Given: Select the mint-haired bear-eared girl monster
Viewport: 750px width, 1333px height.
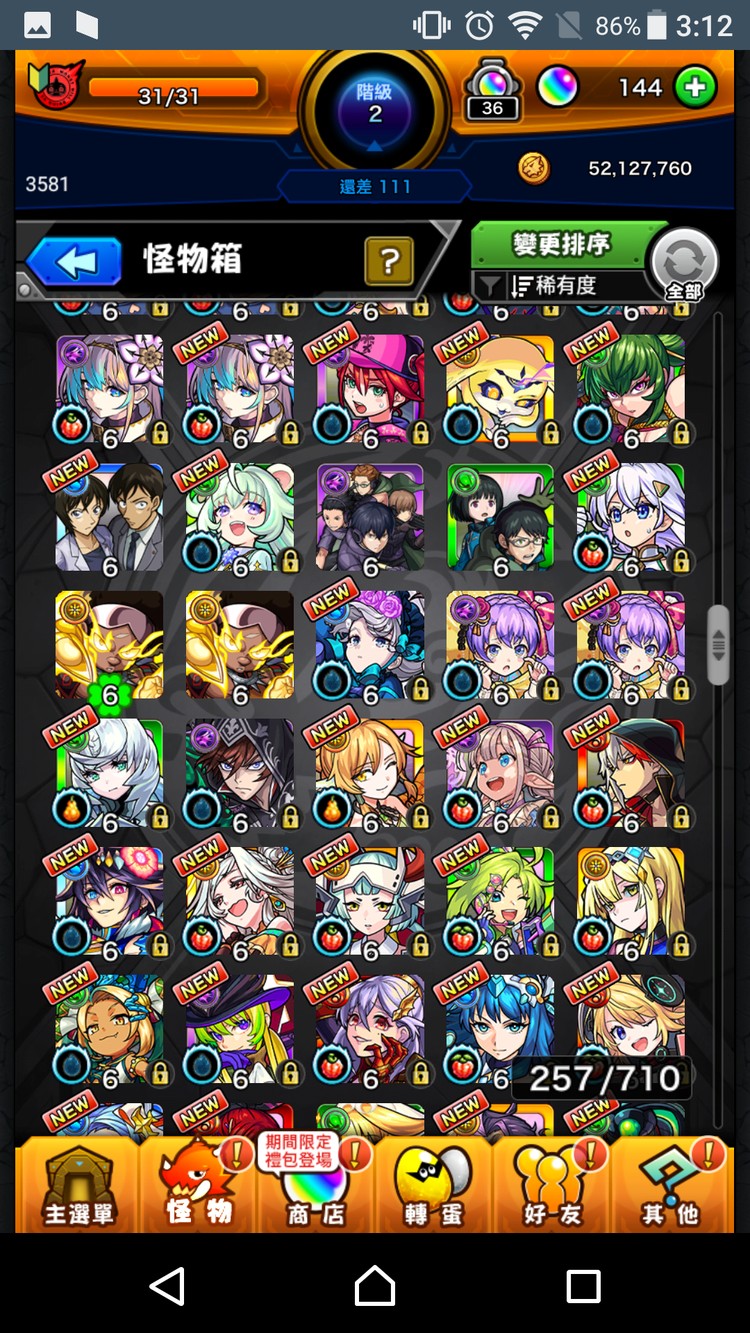Looking at the screenshot, I should tap(240, 517).
